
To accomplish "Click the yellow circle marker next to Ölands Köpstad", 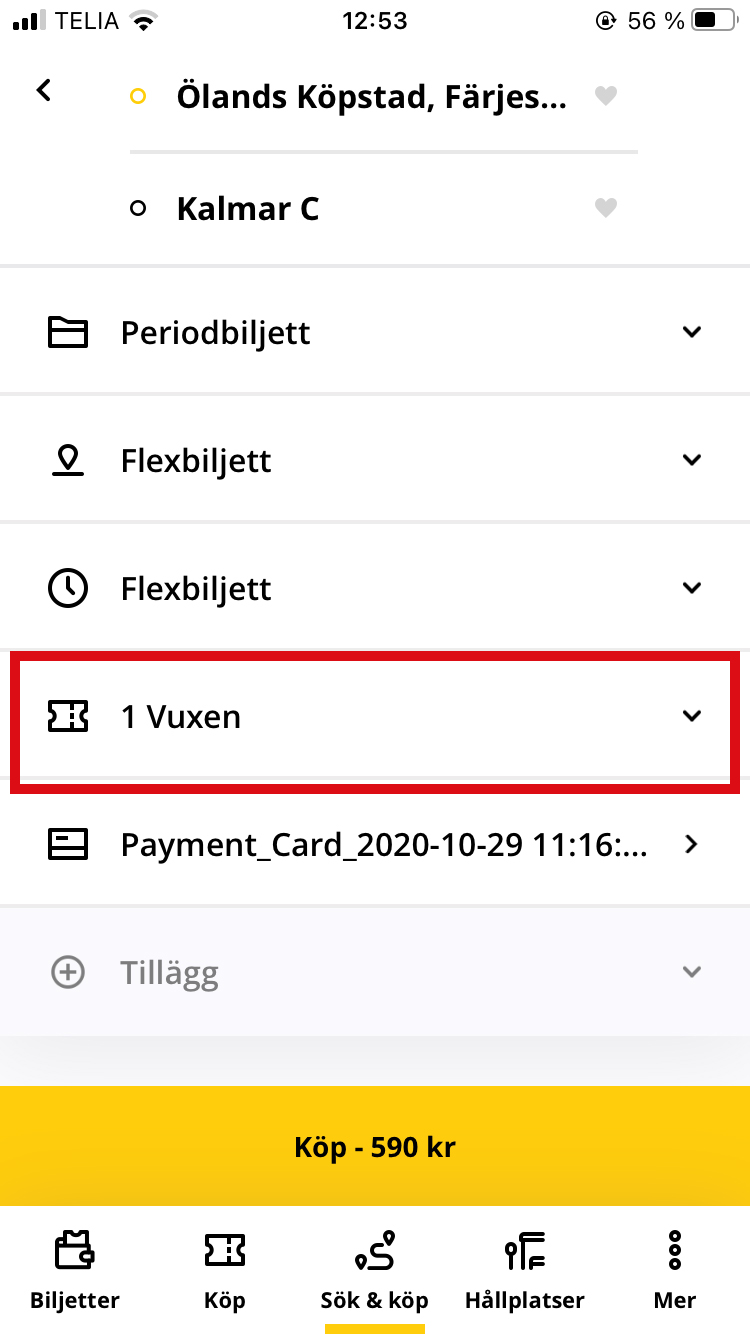I will coord(138,96).
